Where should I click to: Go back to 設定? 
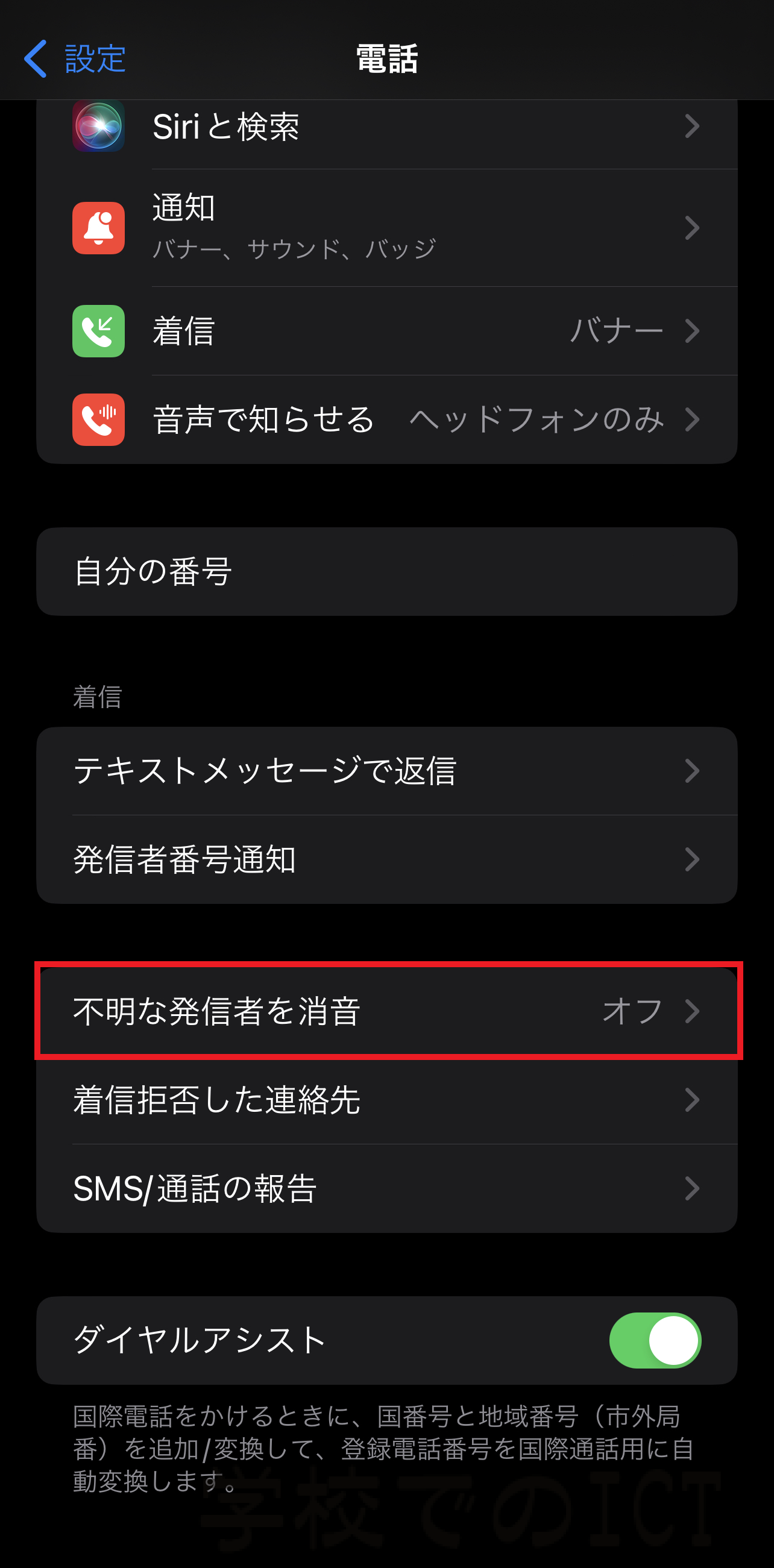74,58
